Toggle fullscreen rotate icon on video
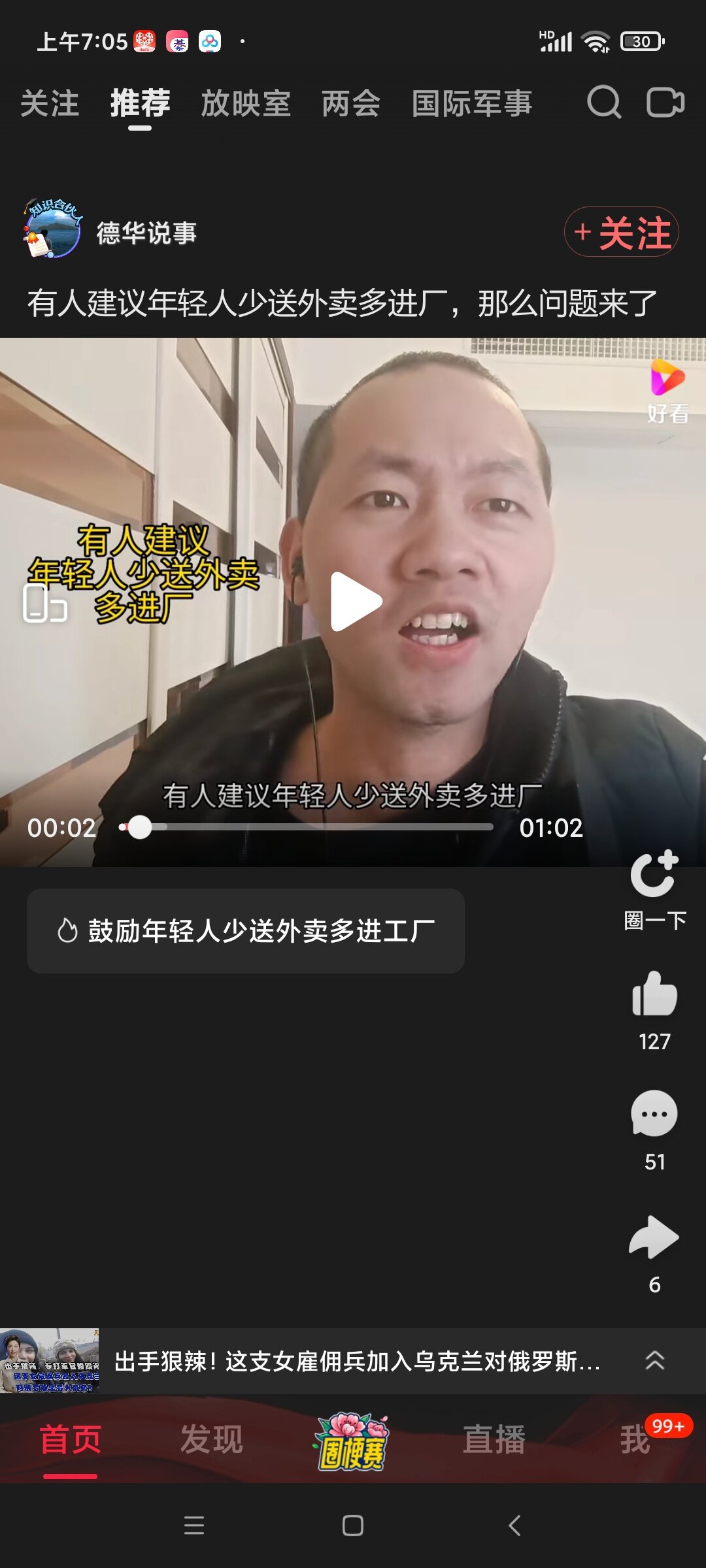706x1568 pixels. coord(44,604)
